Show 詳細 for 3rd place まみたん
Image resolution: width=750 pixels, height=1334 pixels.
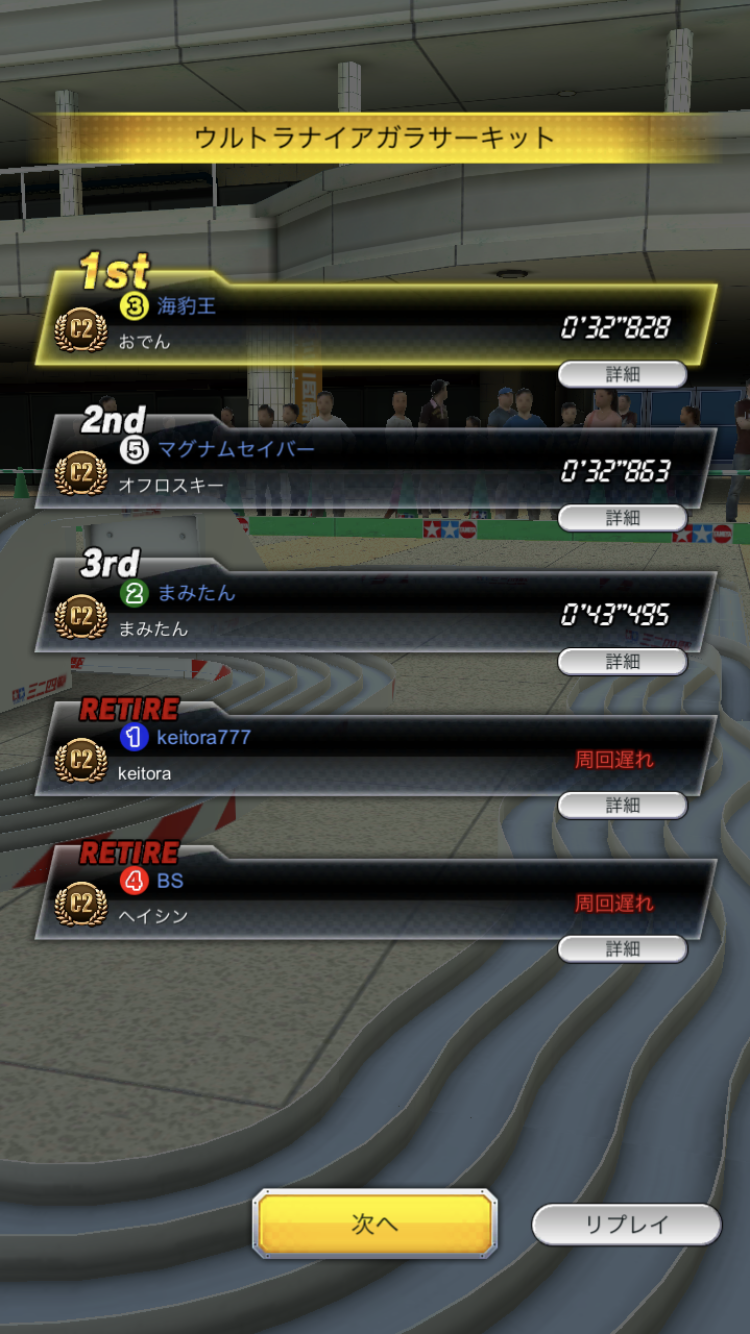pyautogui.click(x=622, y=661)
